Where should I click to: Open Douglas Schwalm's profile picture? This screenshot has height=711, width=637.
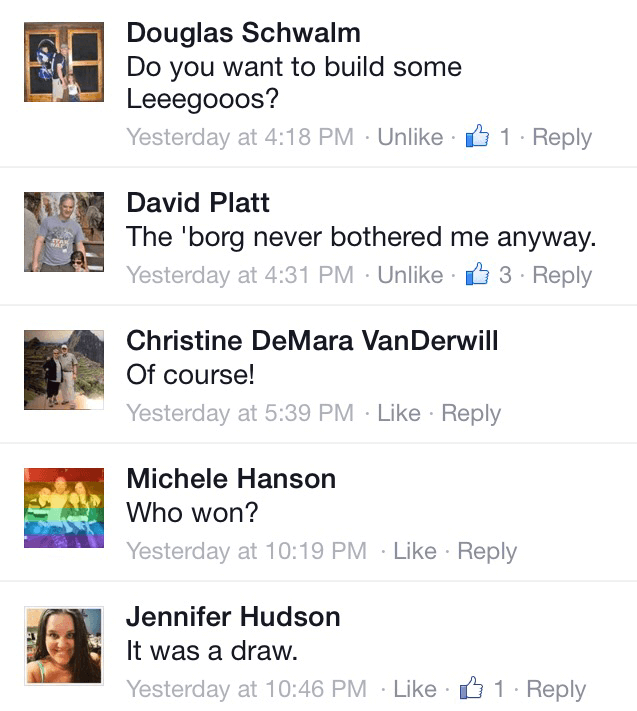pyautogui.click(x=64, y=62)
